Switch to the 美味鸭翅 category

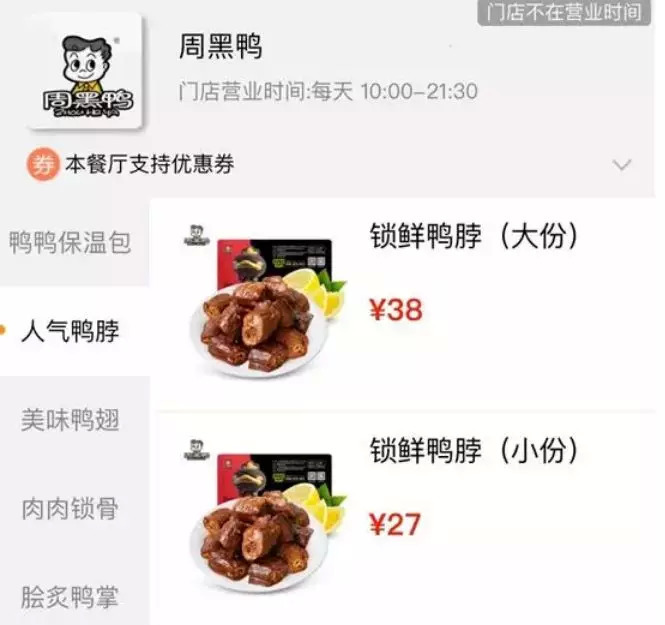(70, 420)
